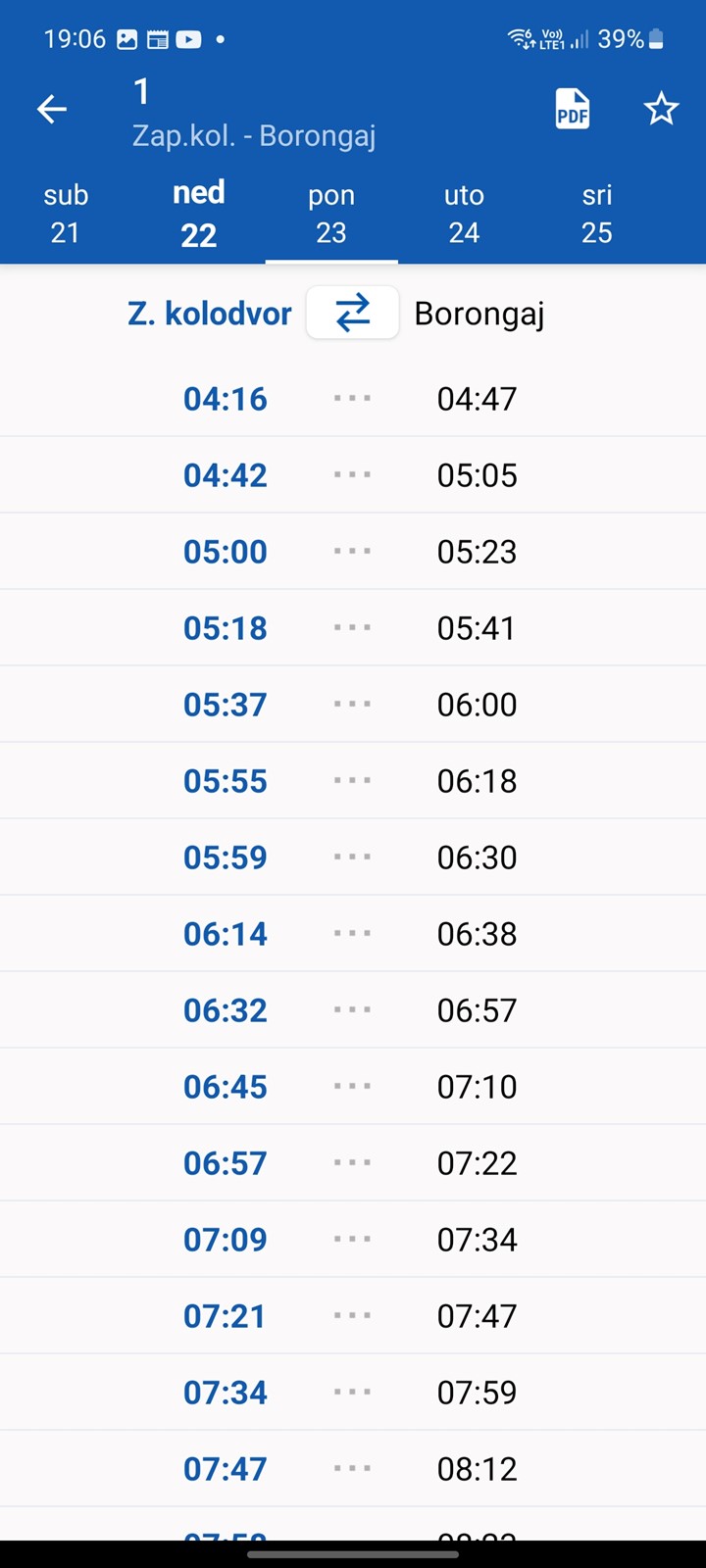Open the PDF timetable
Viewport: 706px width, 1568px height.
click(x=573, y=109)
